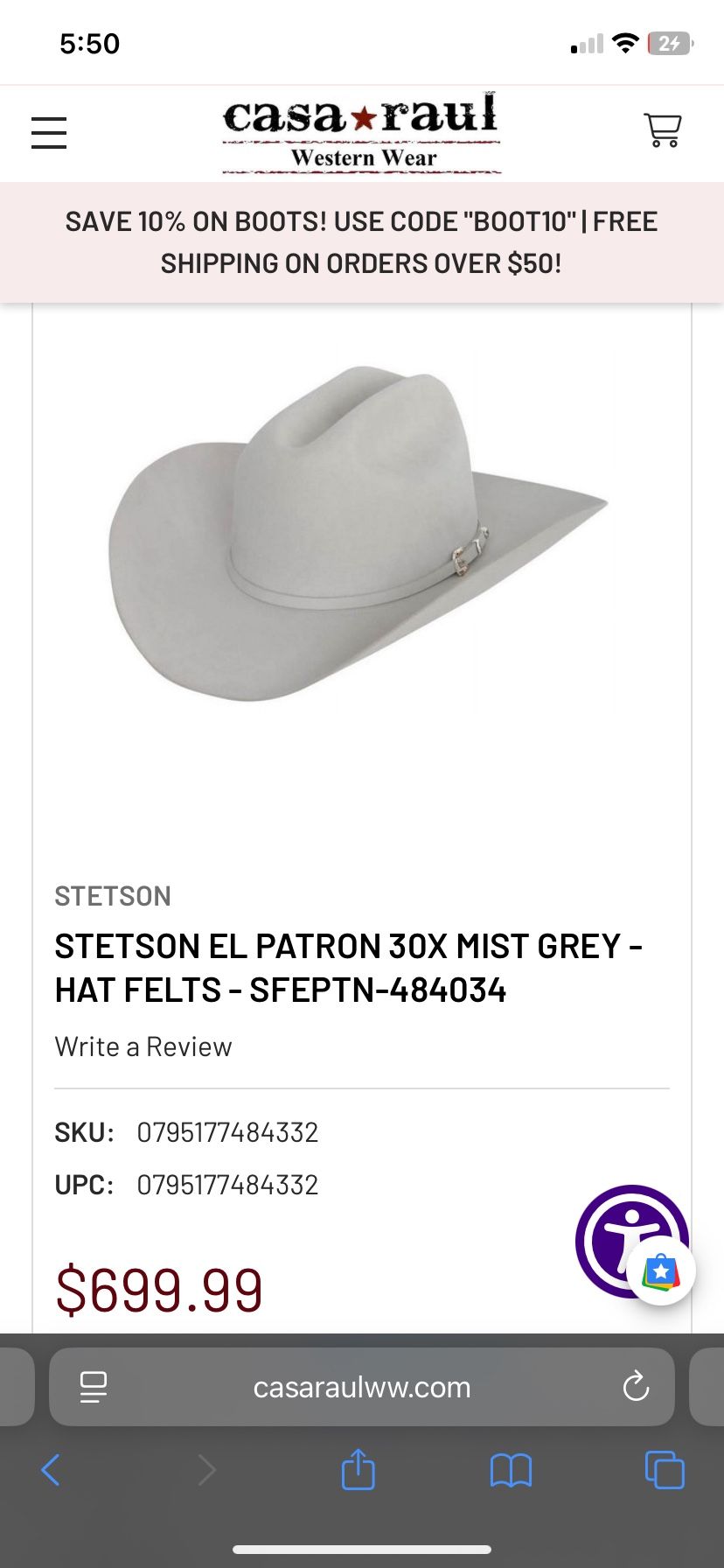Show open Safari tabs

665,1470
